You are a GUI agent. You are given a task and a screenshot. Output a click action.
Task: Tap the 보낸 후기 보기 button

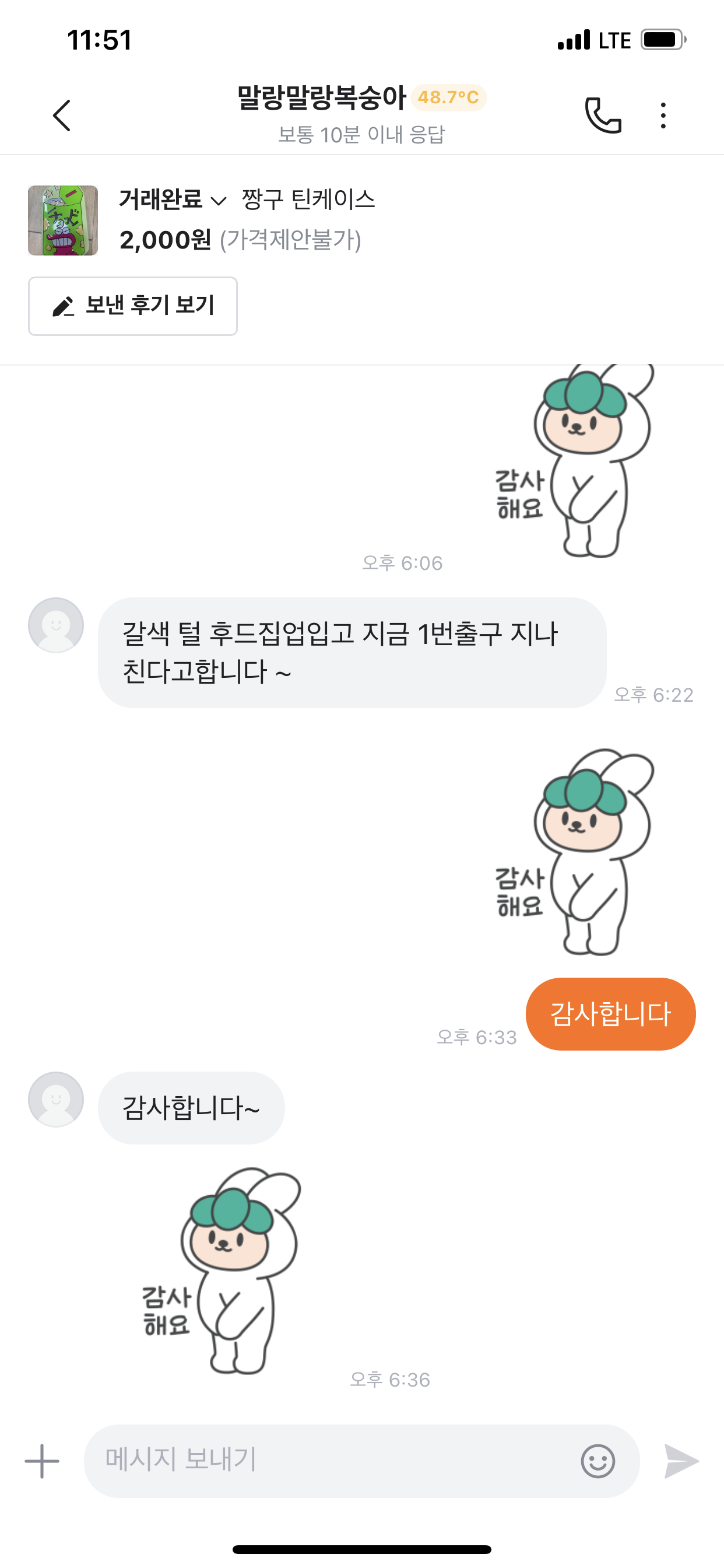coord(133,306)
